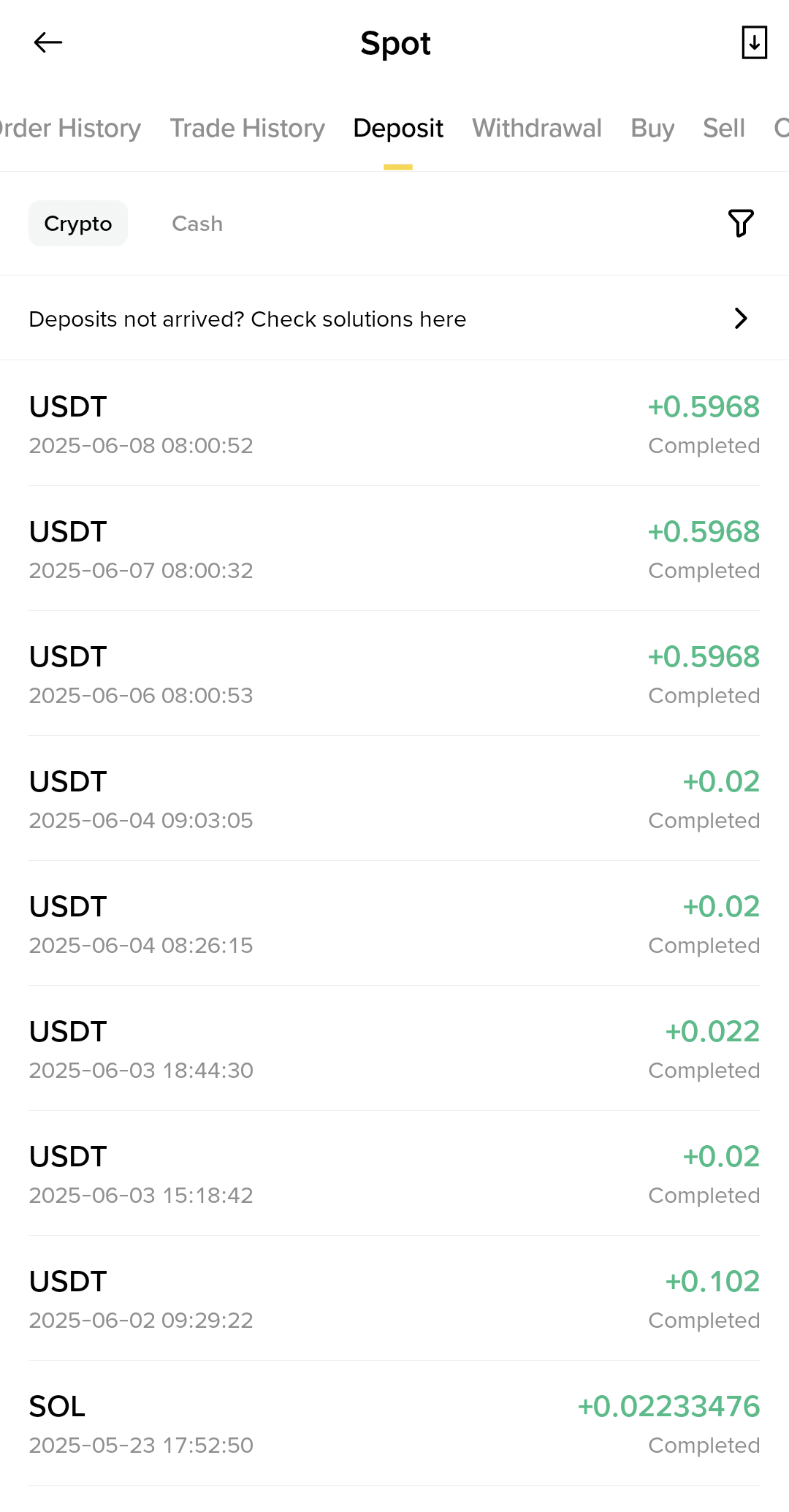Open the SOL deposit of 0.02233476
This screenshot has height=1512, width=789.
click(394, 1424)
